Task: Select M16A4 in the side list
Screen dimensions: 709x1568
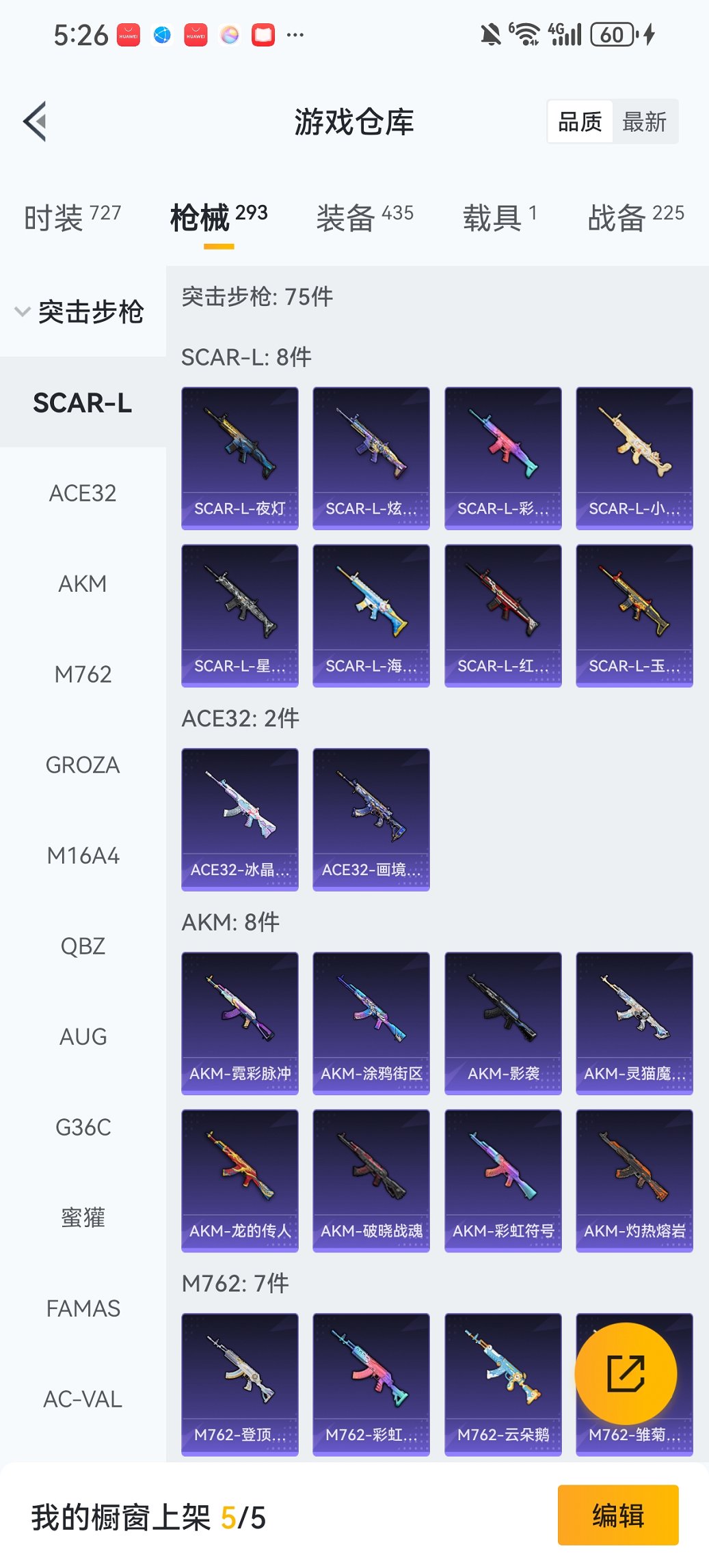Action: (x=83, y=855)
